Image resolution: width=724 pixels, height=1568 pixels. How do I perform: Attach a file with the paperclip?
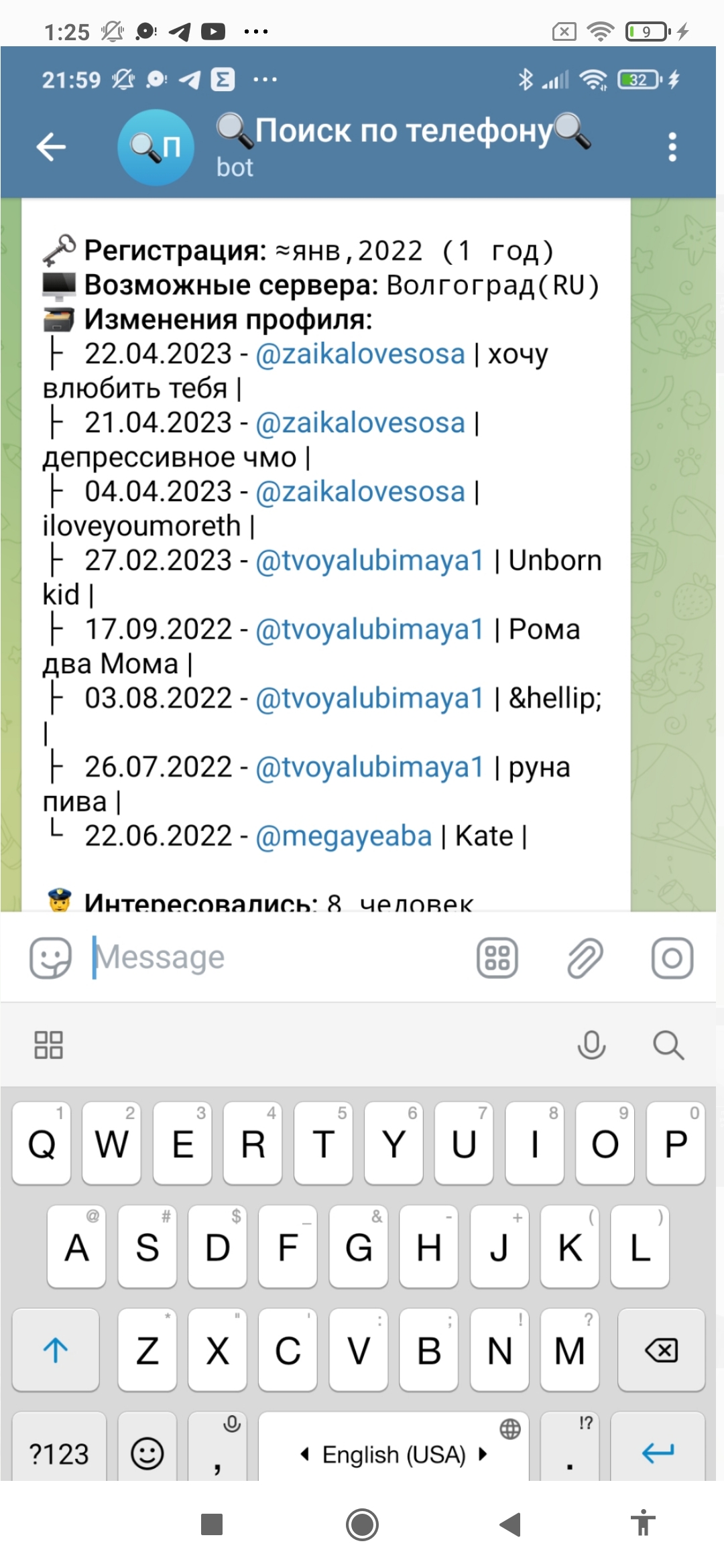(x=585, y=958)
